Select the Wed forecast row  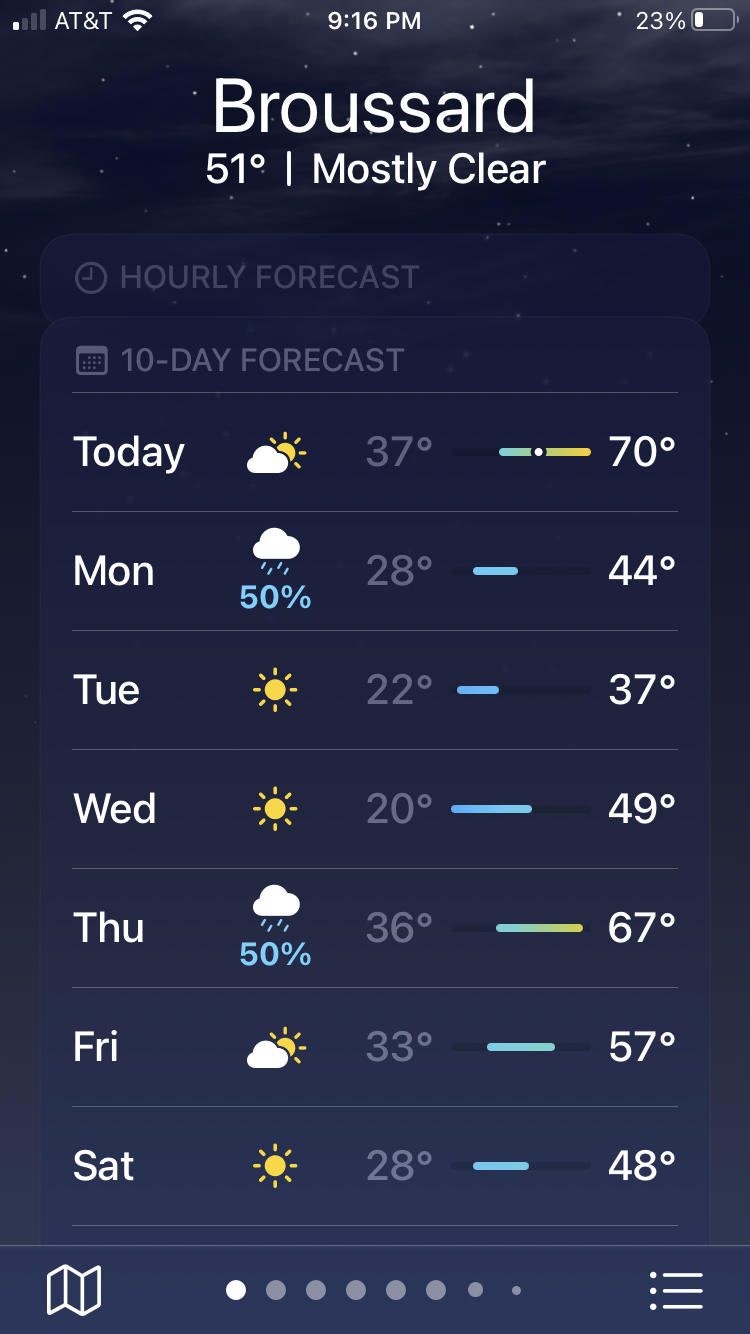coord(375,809)
